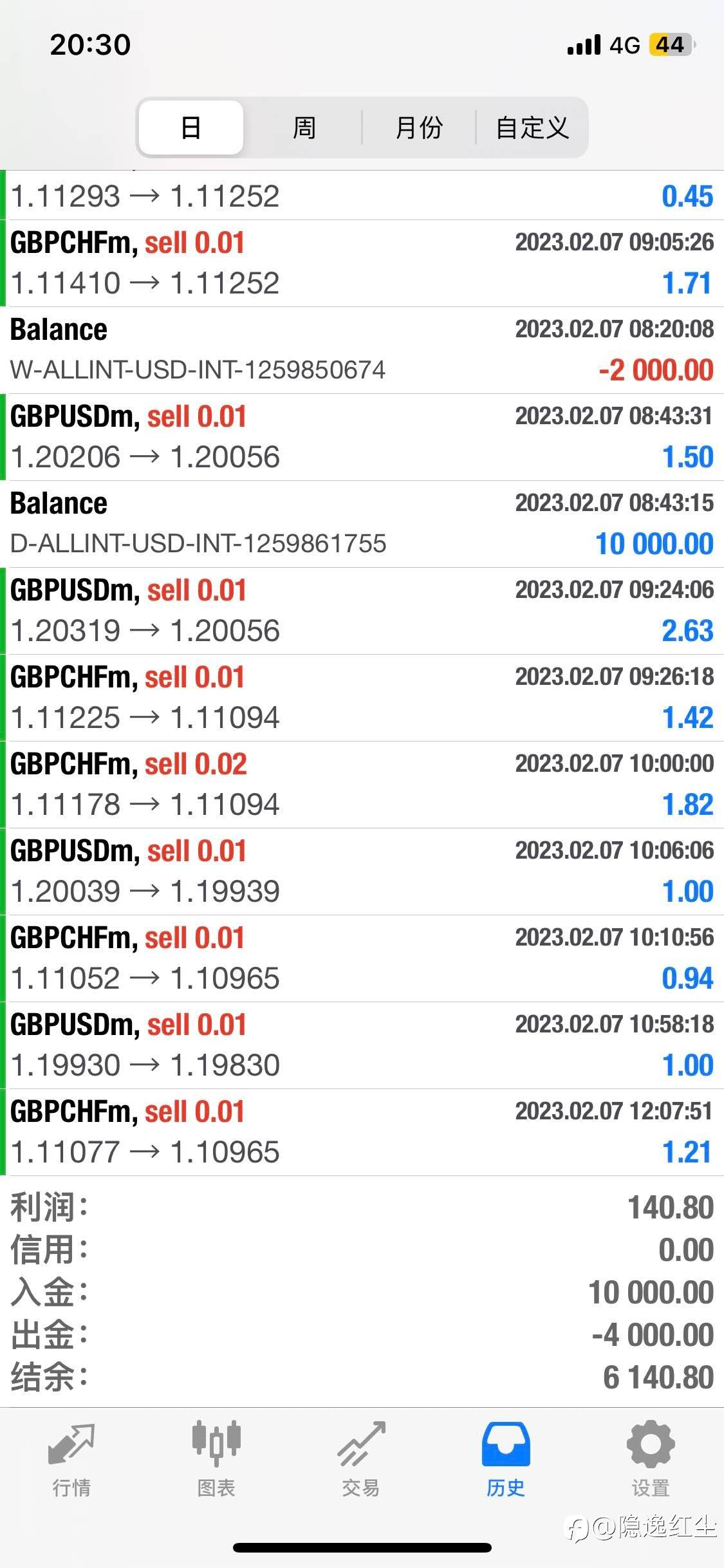Viewport: 724px width, 1568px height.
Task: Expand the GBPUSDm trade closed at 08:43:31
Action: [x=362, y=437]
